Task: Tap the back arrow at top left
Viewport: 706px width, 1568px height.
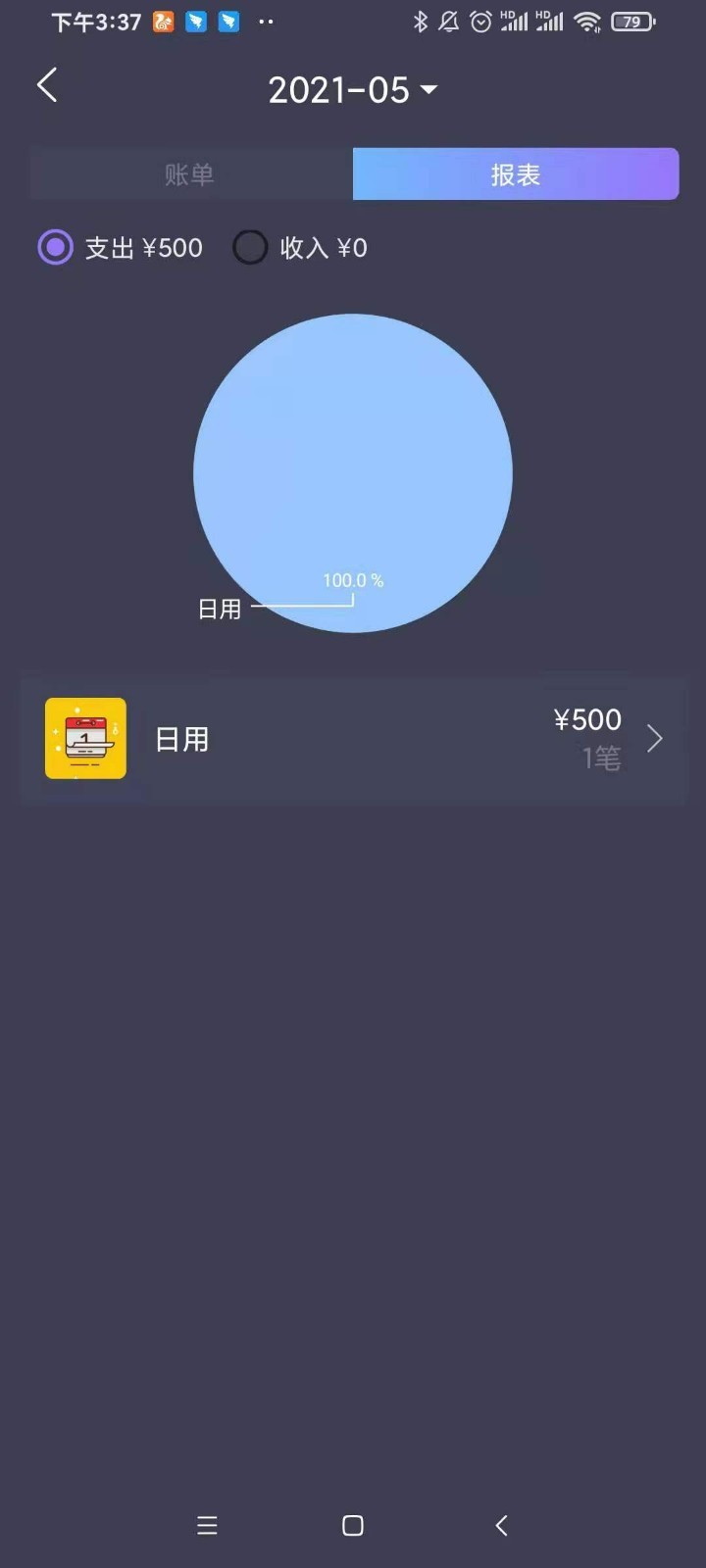Action: pos(46,85)
